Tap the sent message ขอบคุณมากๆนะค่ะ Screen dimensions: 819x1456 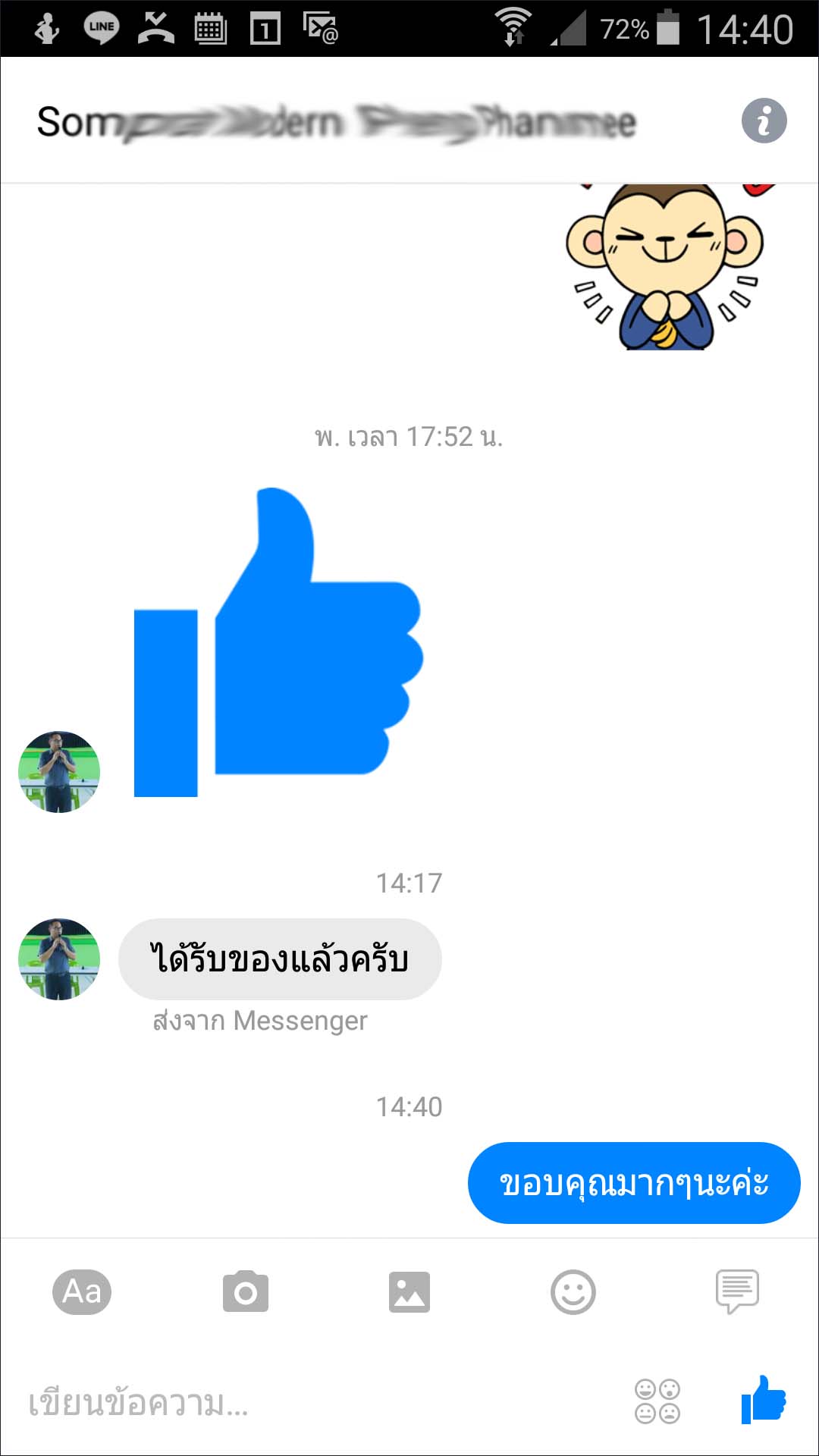pyautogui.click(x=634, y=1183)
